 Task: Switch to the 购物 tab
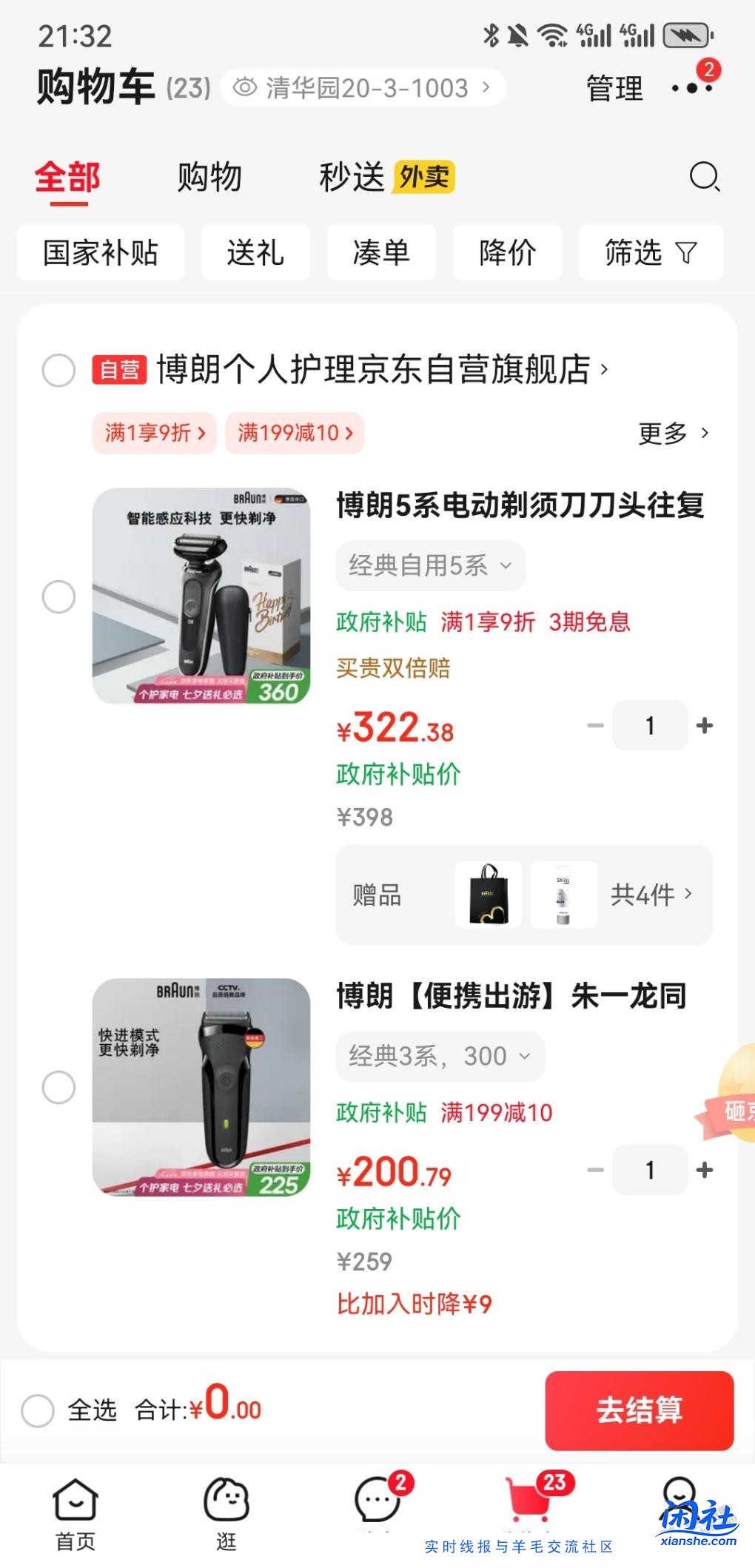click(x=208, y=178)
